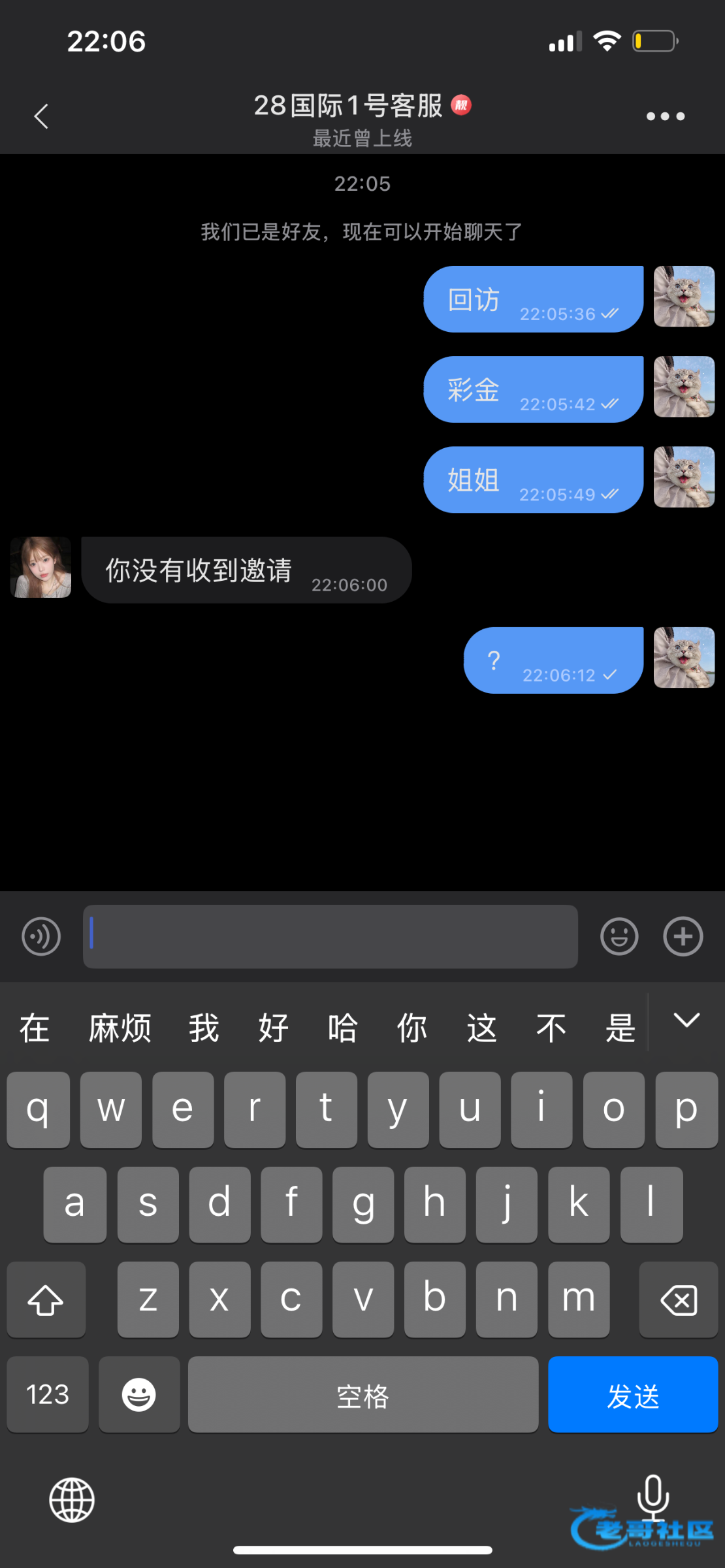Go back from the chat

(41, 117)
